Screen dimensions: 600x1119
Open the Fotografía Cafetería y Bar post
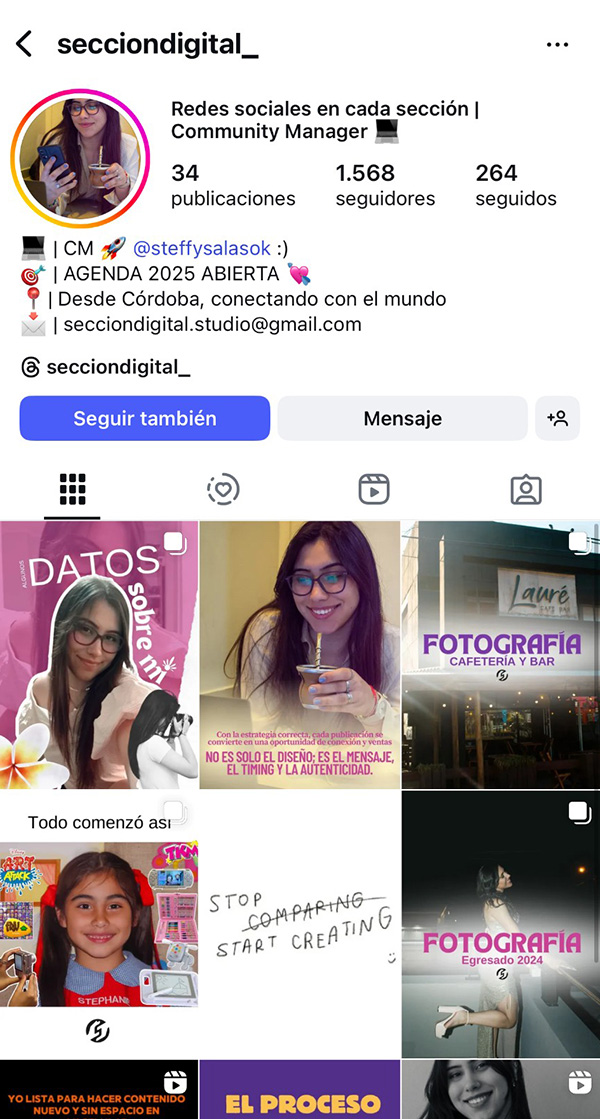click(x=501, y=655)
